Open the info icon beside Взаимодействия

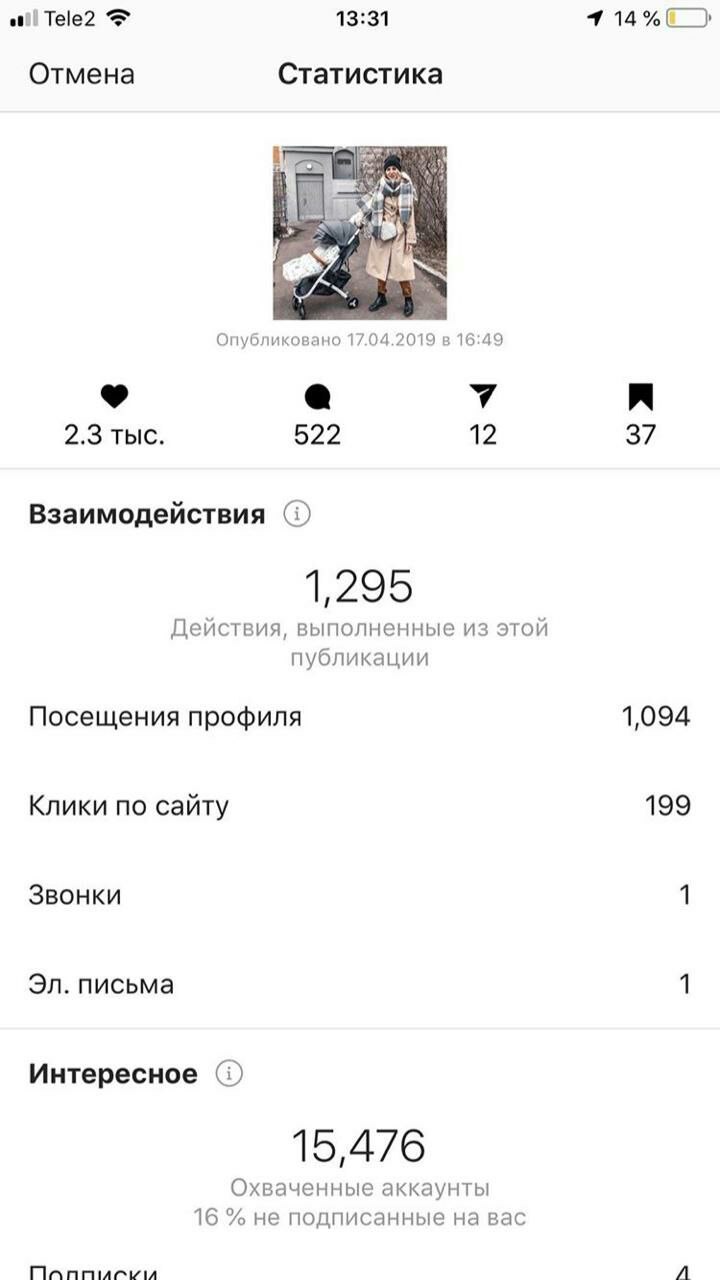(297, 514)
